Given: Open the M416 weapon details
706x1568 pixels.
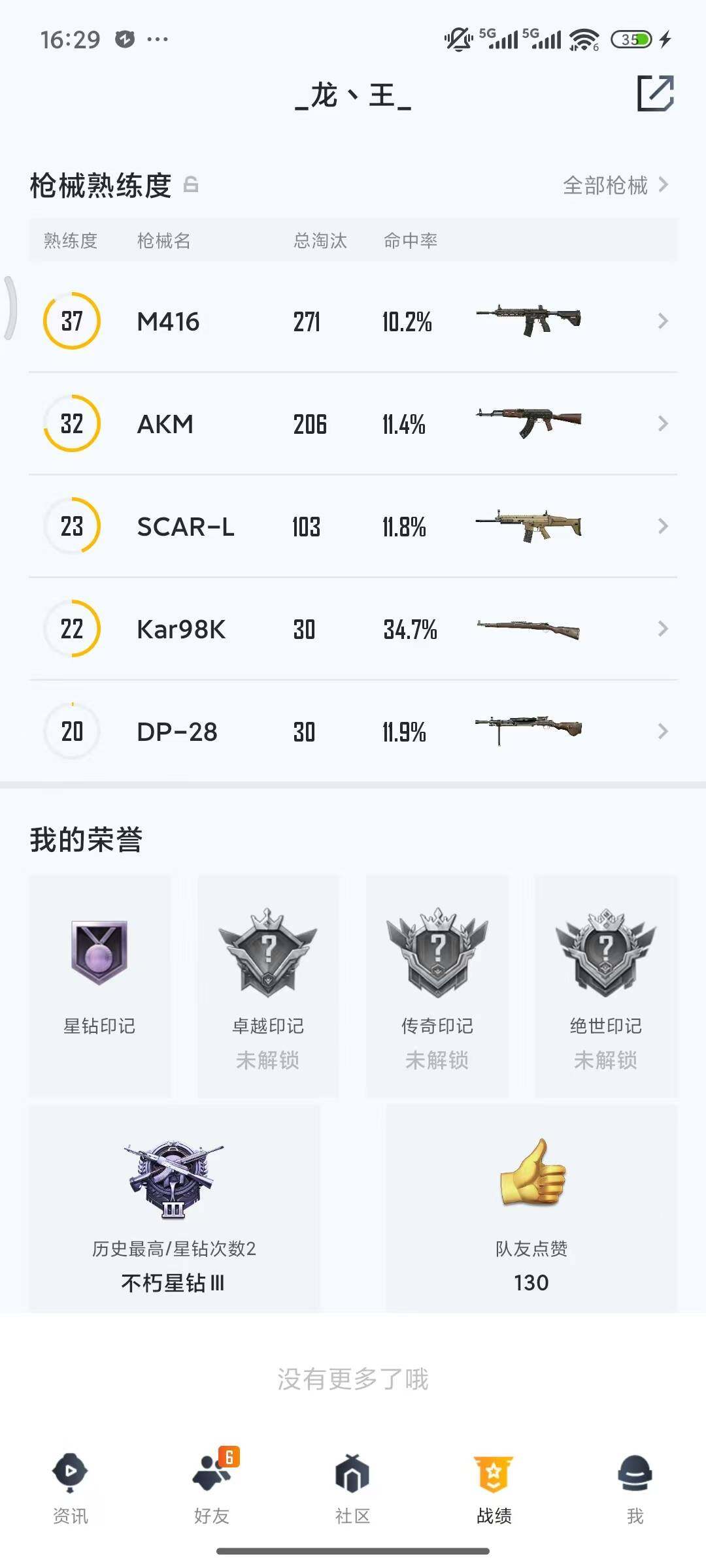Looking at the screenshot, I should [353, 321].
